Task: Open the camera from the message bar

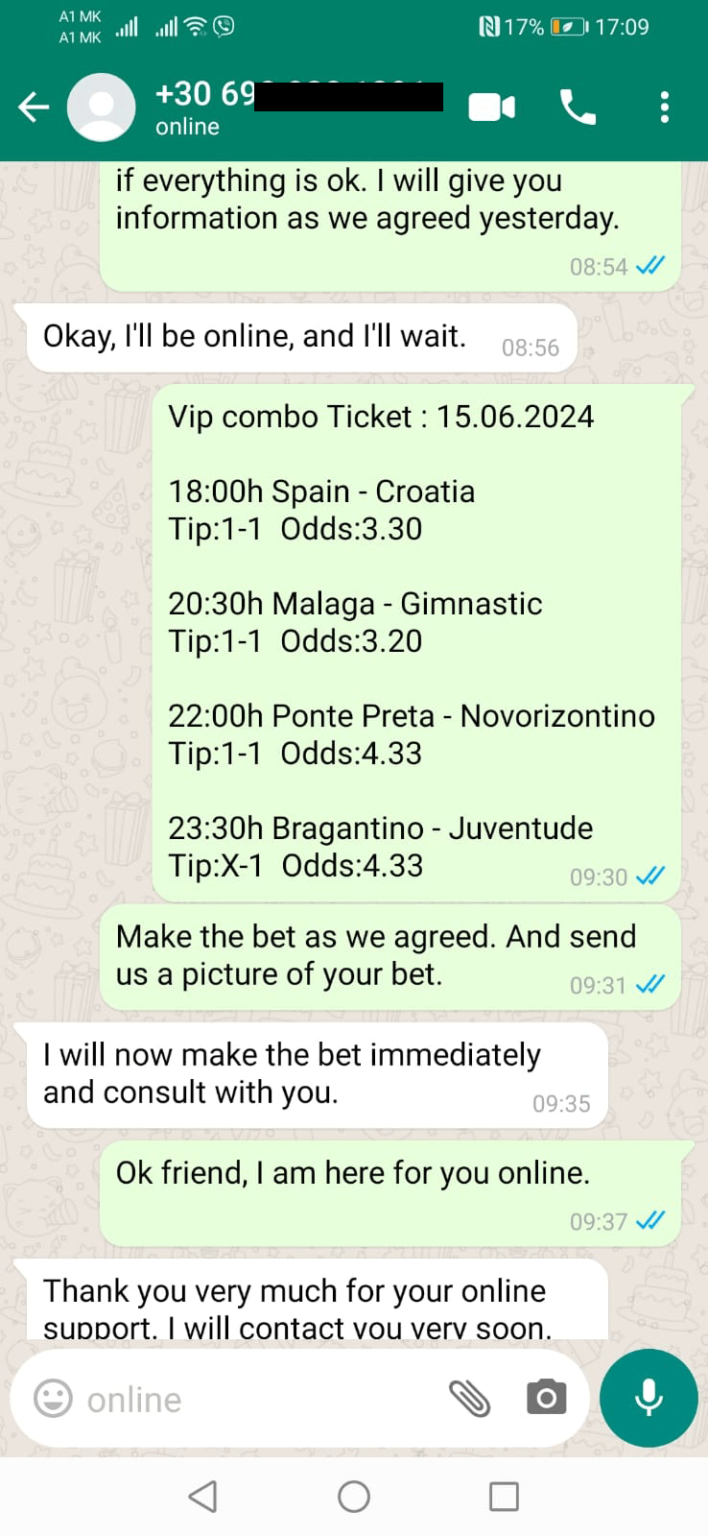Action: coord(546,1398)
